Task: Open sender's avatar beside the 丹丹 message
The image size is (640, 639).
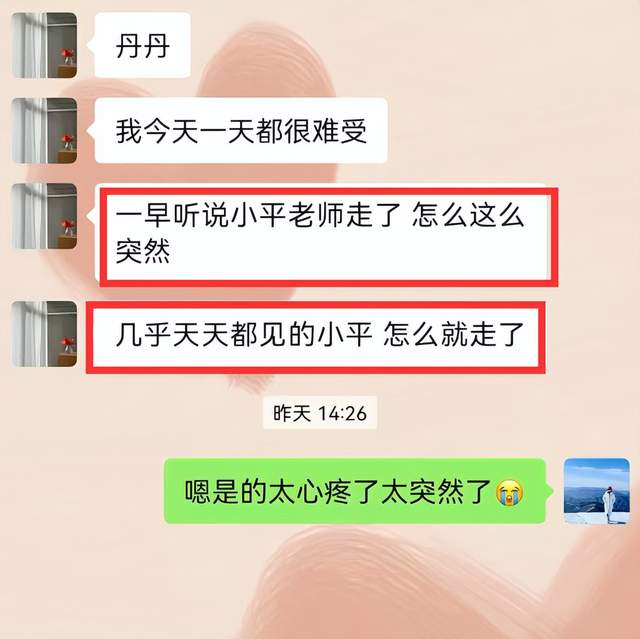Action: [x=44, y=45]
